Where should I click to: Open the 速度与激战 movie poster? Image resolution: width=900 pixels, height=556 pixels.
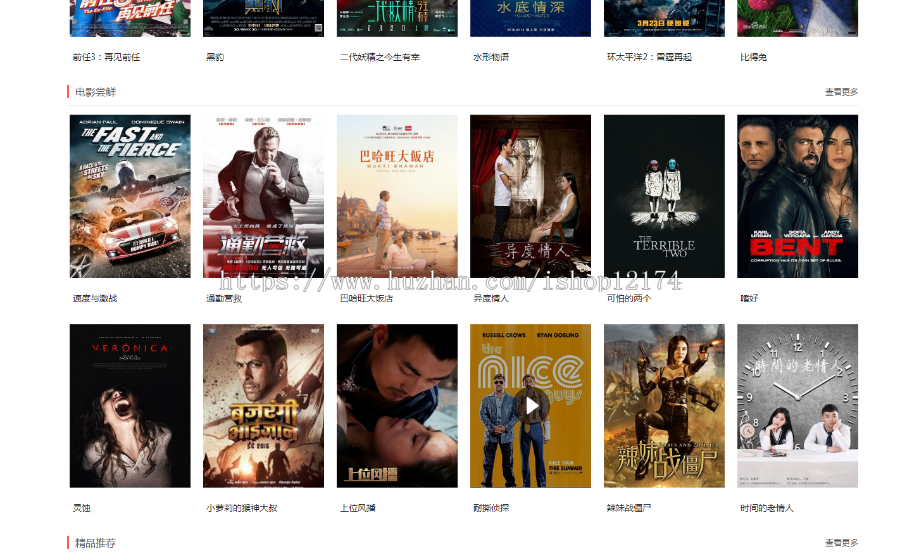[x=130, y=196]
